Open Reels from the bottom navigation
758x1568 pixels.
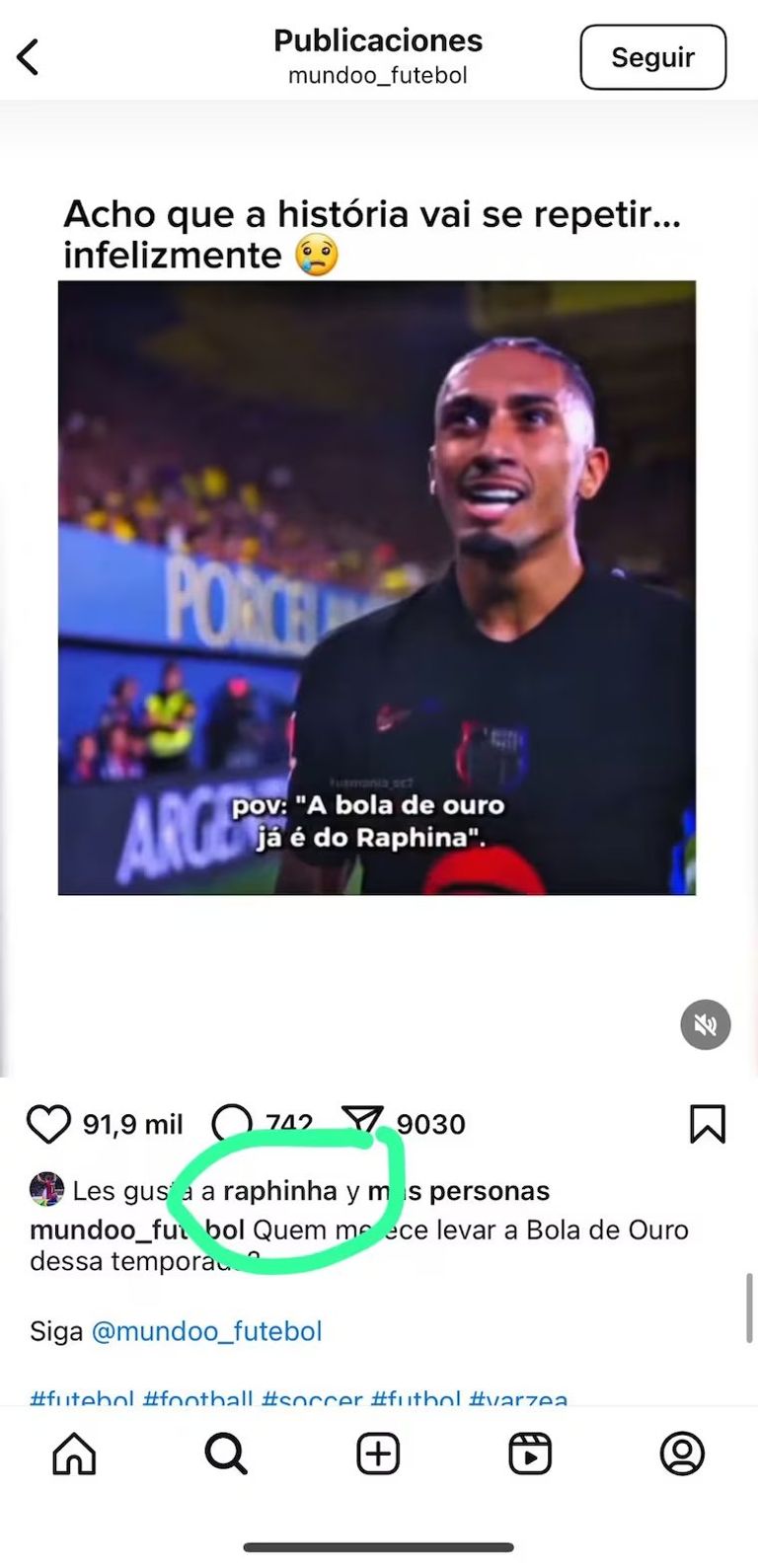pyautogui.click(x=530, y=1453)
